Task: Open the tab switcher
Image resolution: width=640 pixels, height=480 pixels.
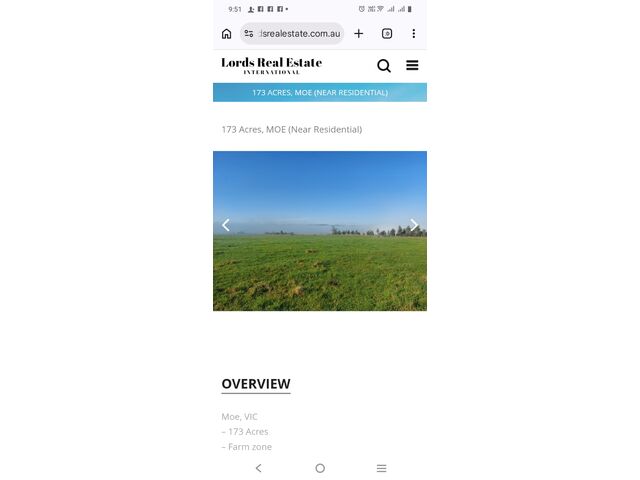Action: pos(387,34)
